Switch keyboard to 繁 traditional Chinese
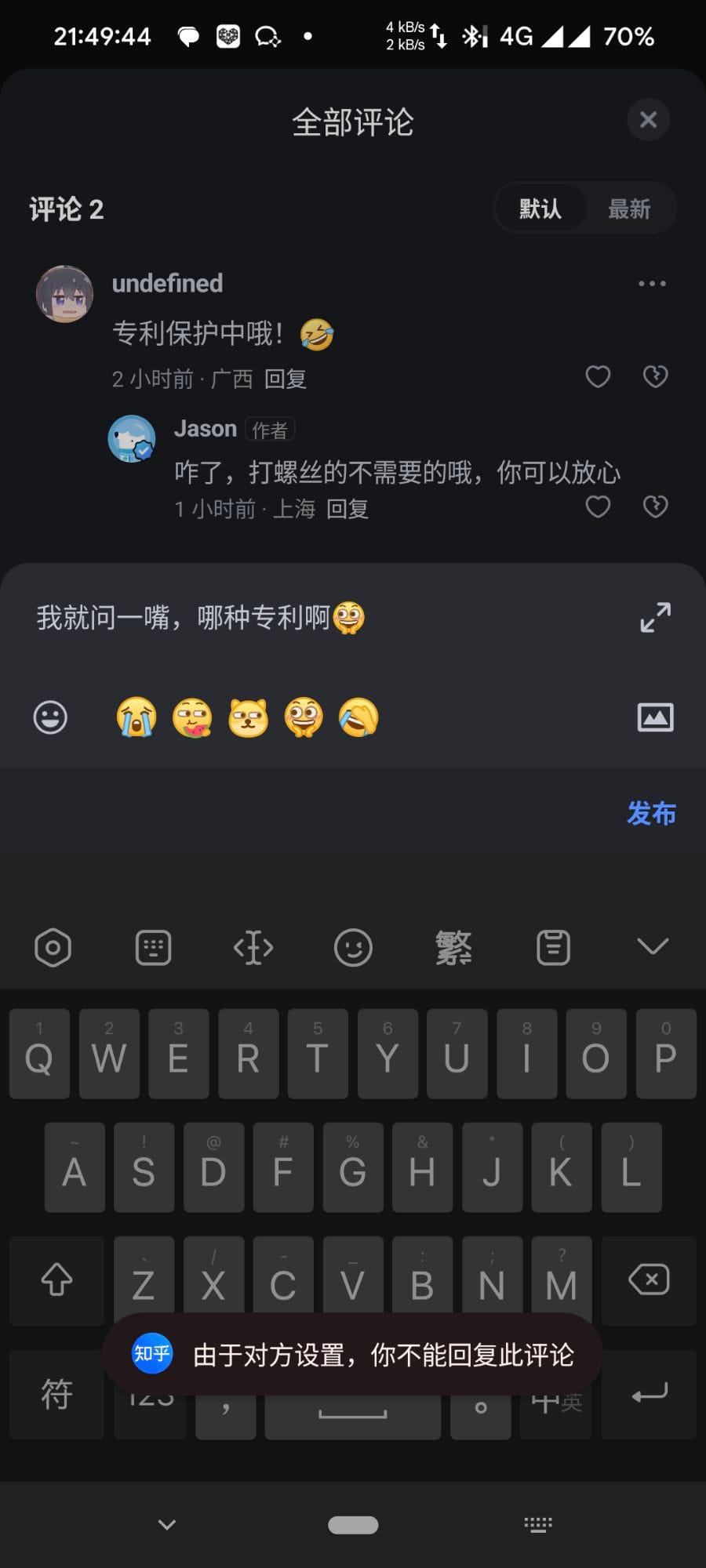 453,948
